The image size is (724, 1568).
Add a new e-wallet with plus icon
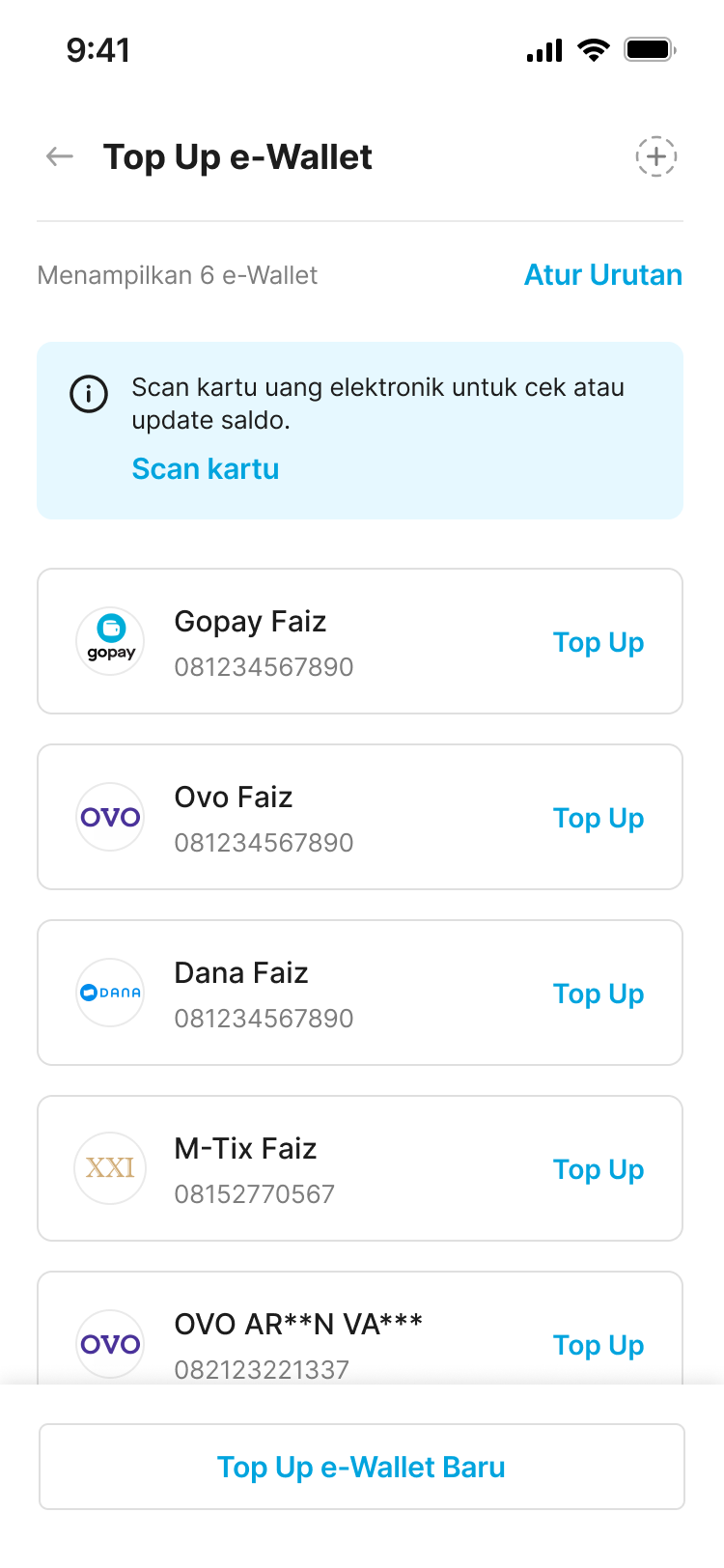(655, 156)
